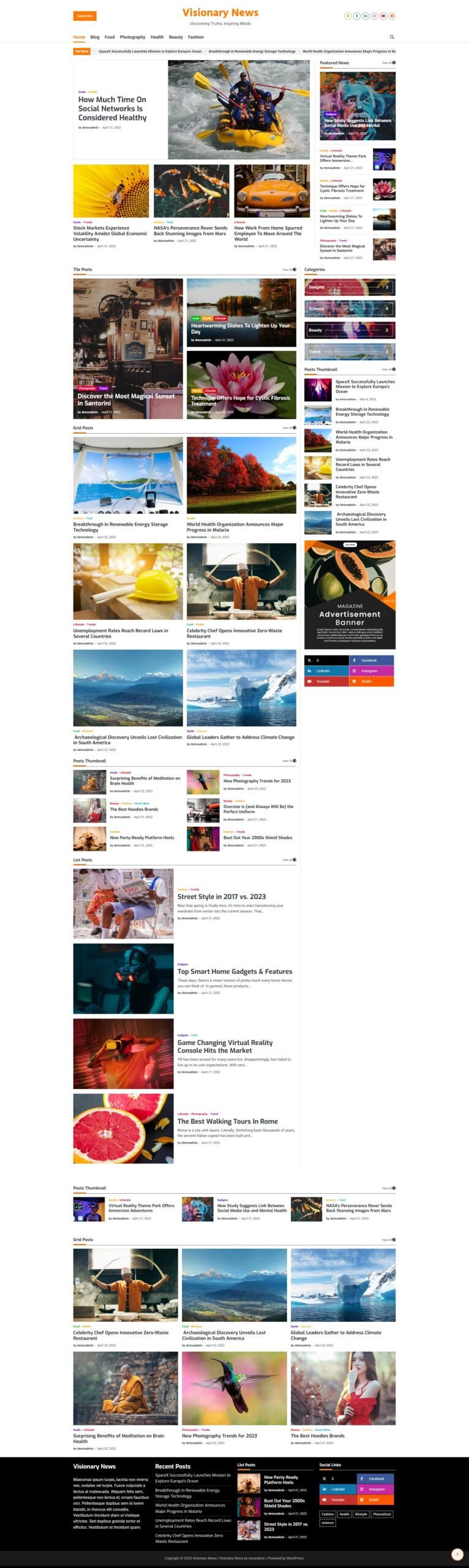View all Featured News
Image resolution: width=469 pixels, height=1568 pixels.
388,62
